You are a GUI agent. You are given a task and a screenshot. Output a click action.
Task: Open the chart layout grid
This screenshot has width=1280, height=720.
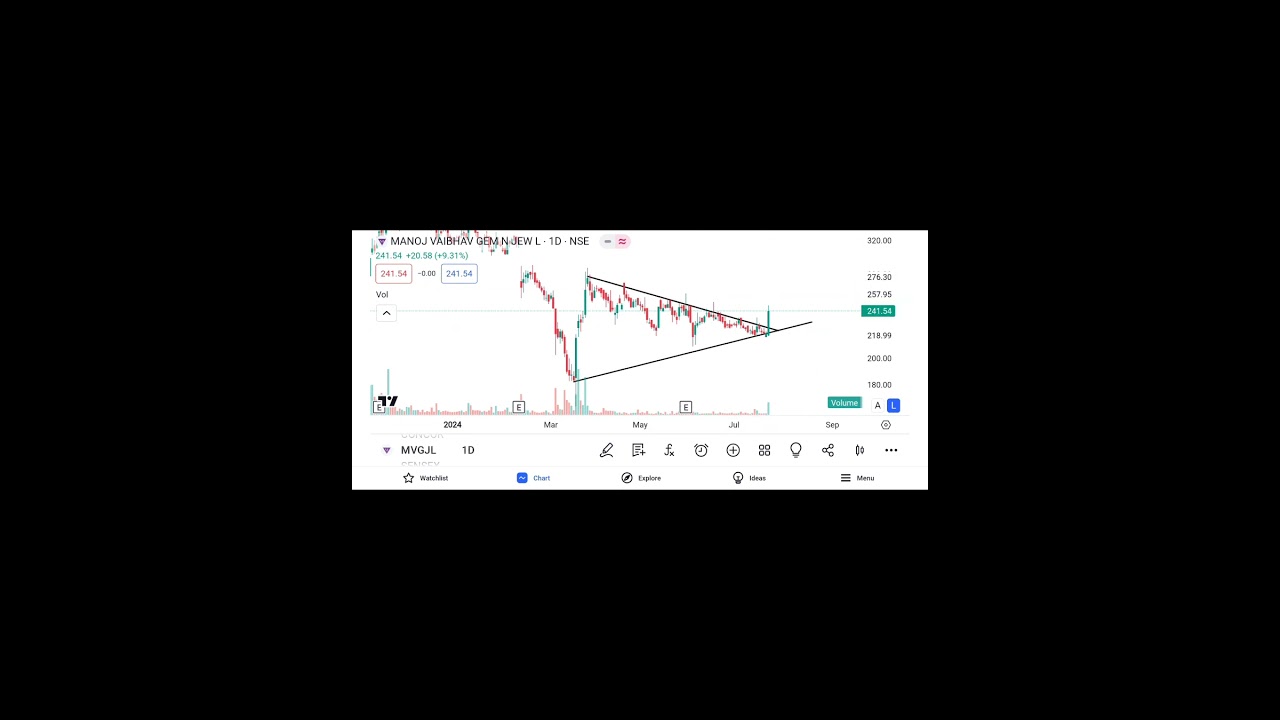(764, 450)
